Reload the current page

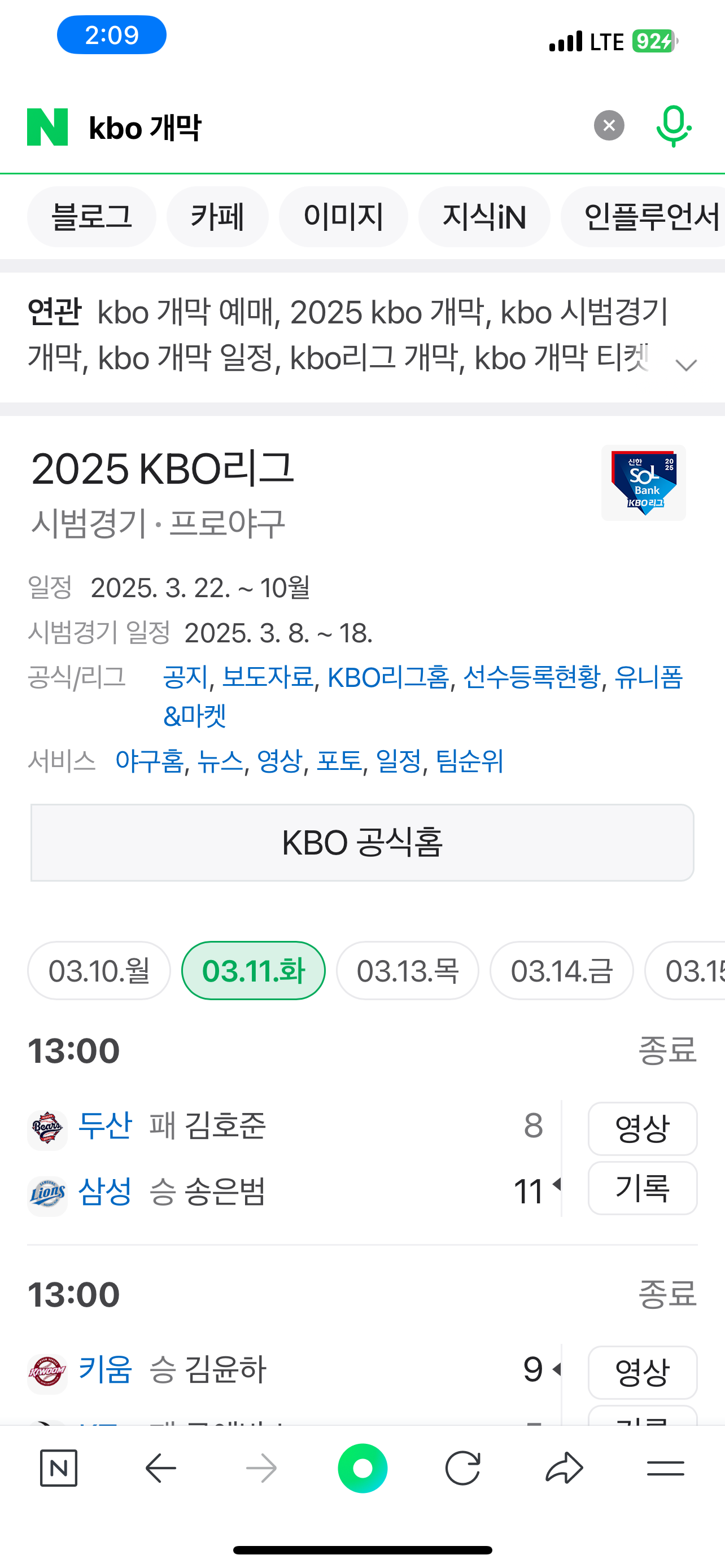click(462, 1468)
